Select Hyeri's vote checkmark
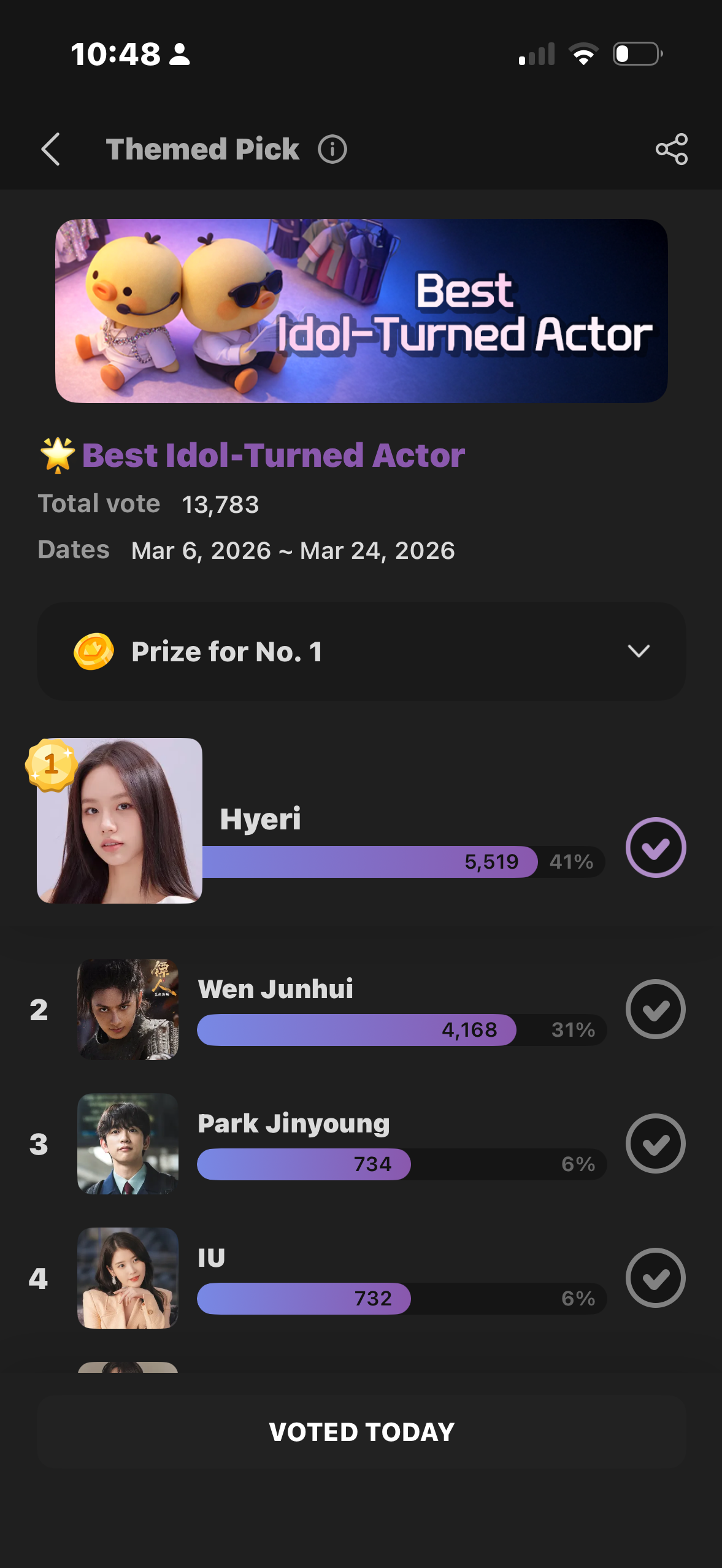The image size is (722, 1568). point(655,847)
